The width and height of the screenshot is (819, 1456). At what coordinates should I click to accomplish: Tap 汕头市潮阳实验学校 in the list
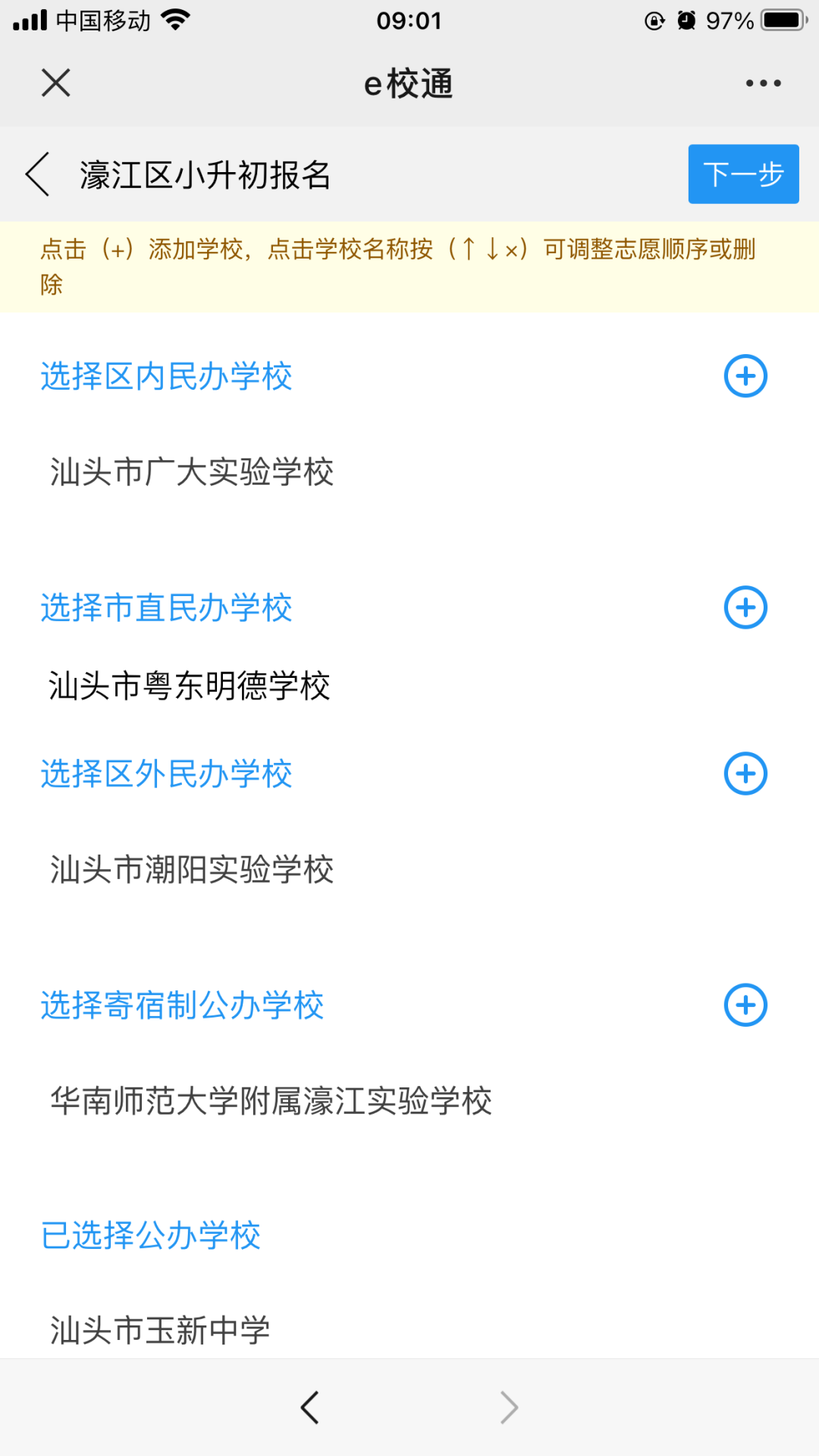click(x=192, y=869)
